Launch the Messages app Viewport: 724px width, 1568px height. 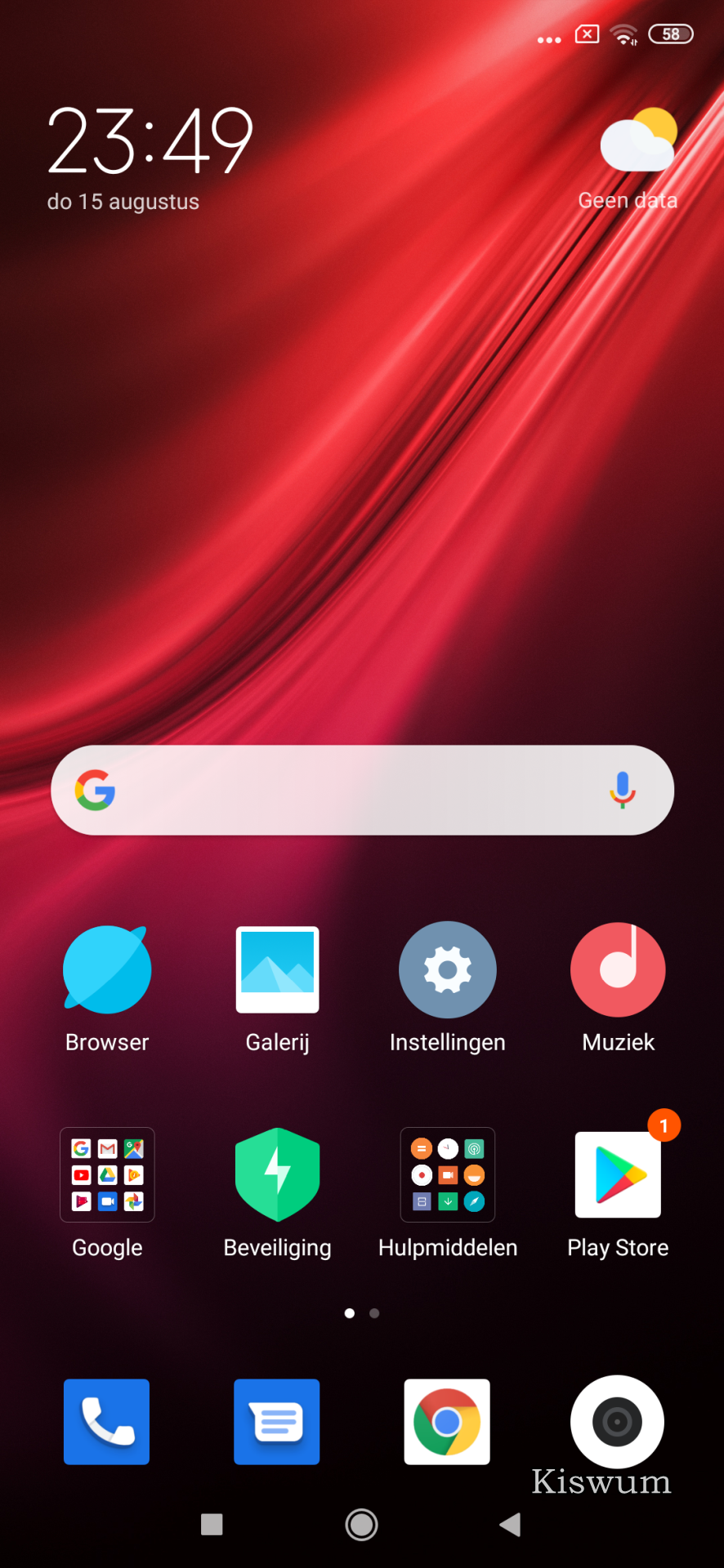pos(277,1421)
